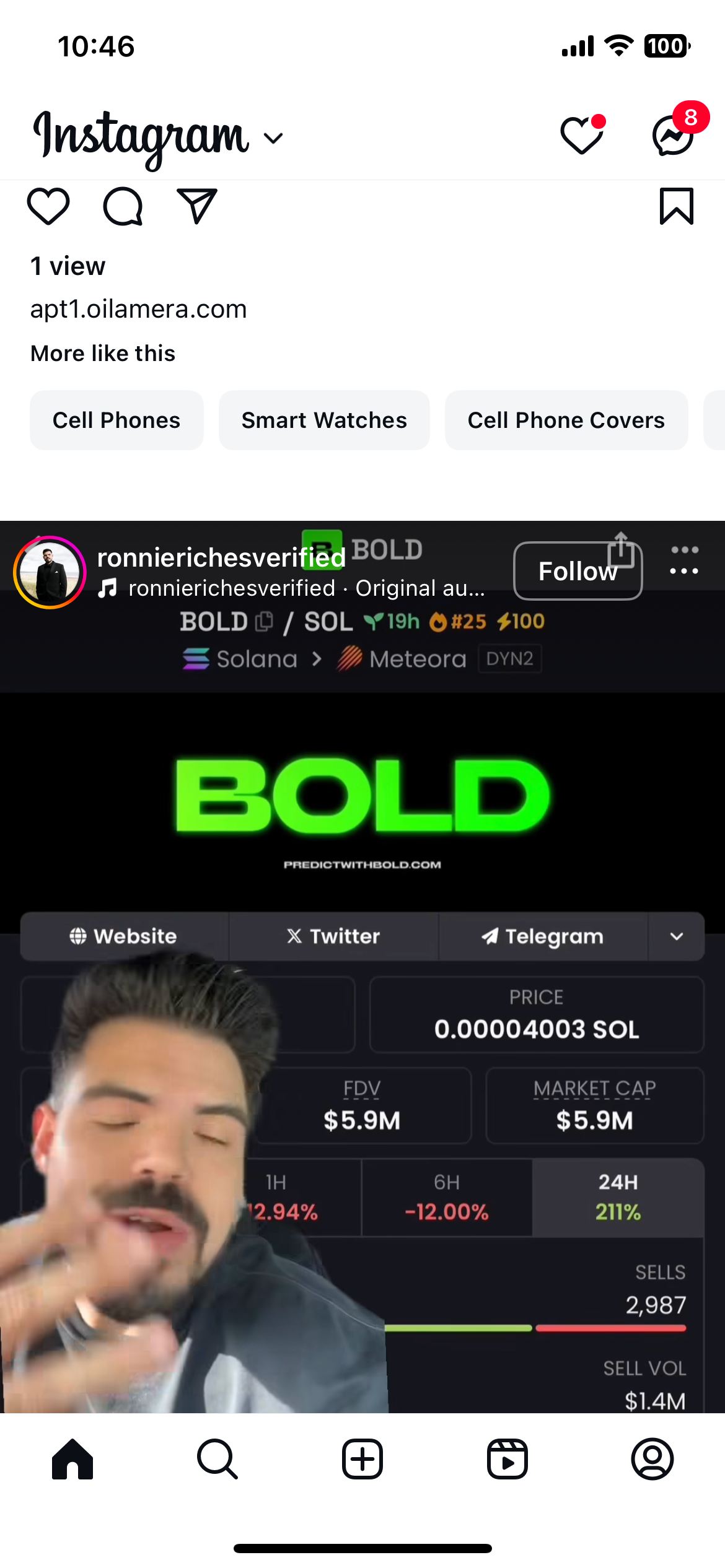View ronnierichesverified's profile picture story
Viewport: 725px width, 1568px height.
click(x=50, y=572)
